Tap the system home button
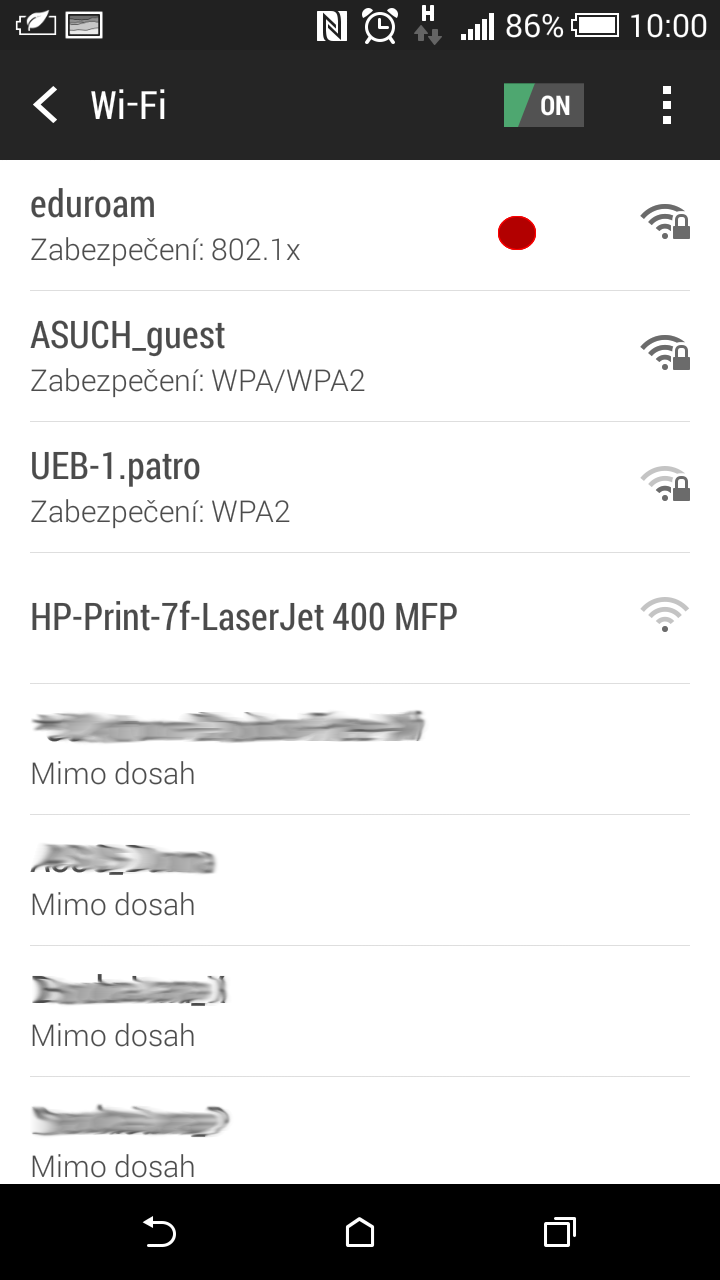This screenshot has height=1280, width=720. coord(360,1233)
